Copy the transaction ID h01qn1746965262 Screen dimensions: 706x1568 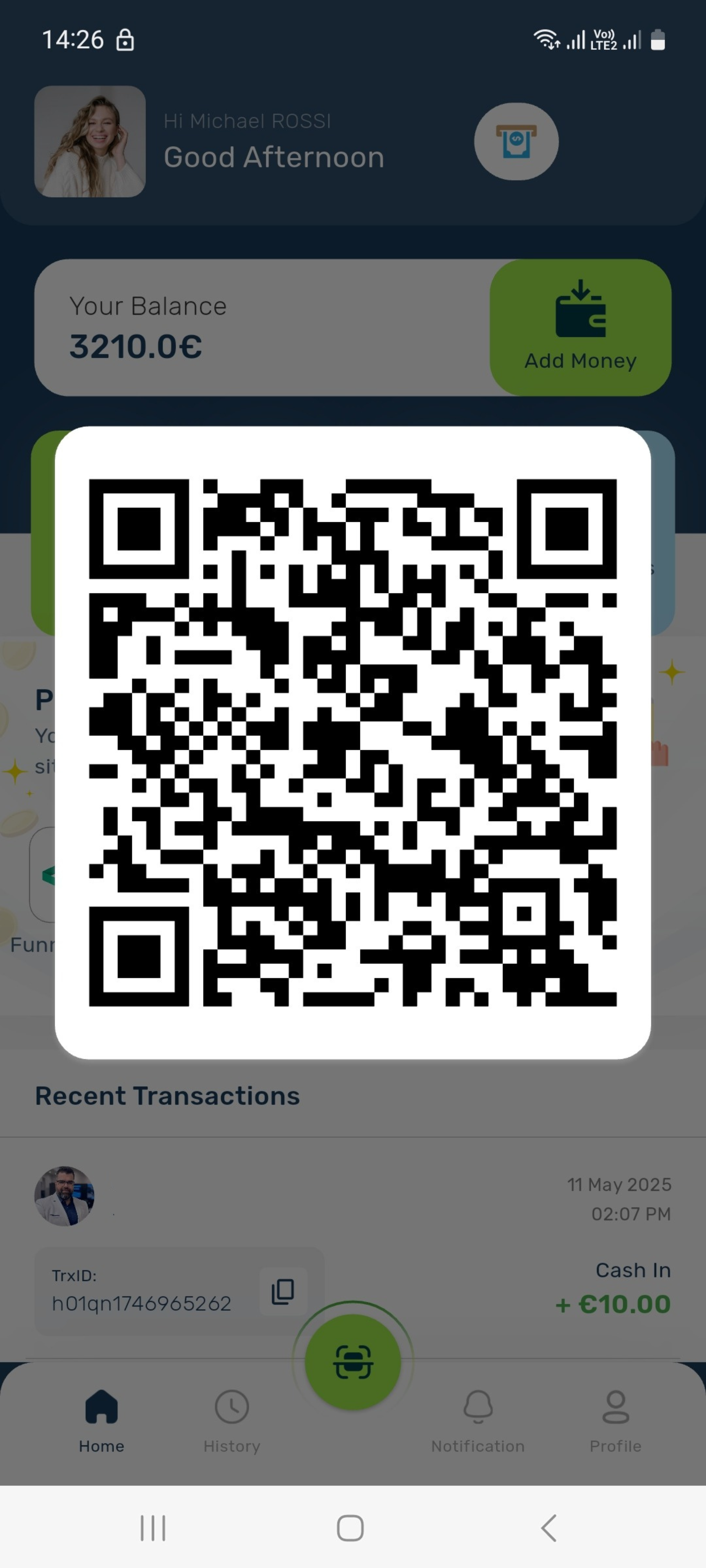point(283,1291)
